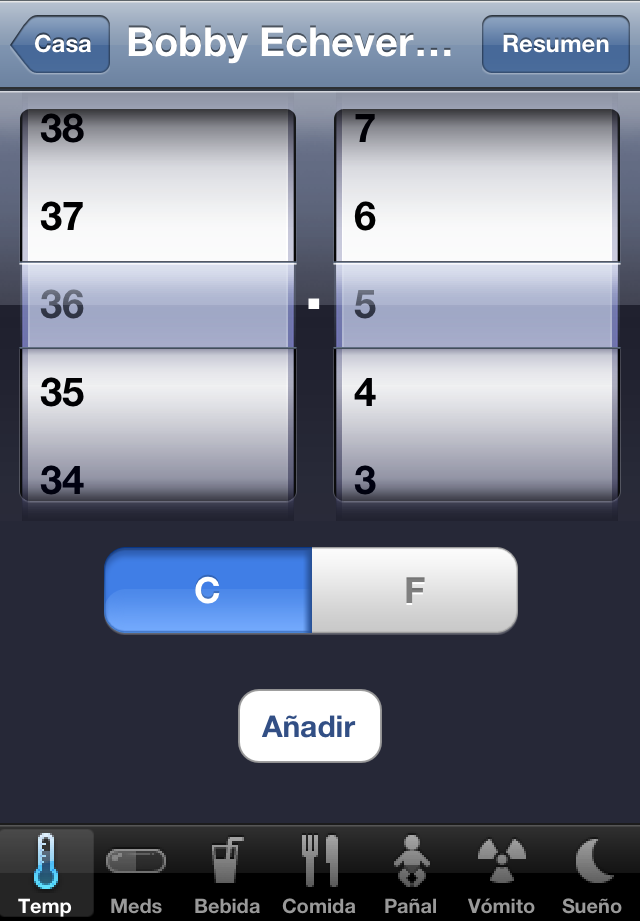Screen dimensions: 640x921
Task: Select 35 in the degrees picker
Action: (157, 393)
